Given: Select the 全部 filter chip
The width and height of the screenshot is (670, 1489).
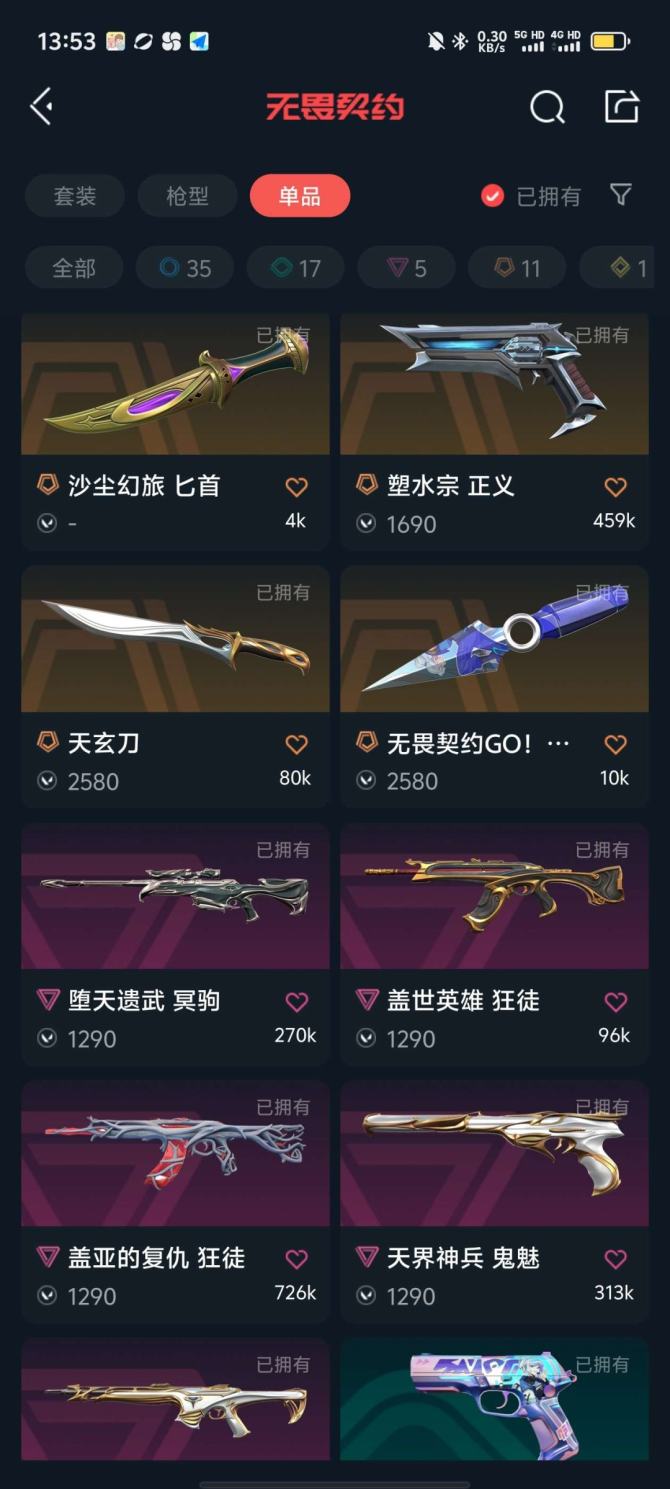Looking at the screenshot, I should click(x=74, y=268).
